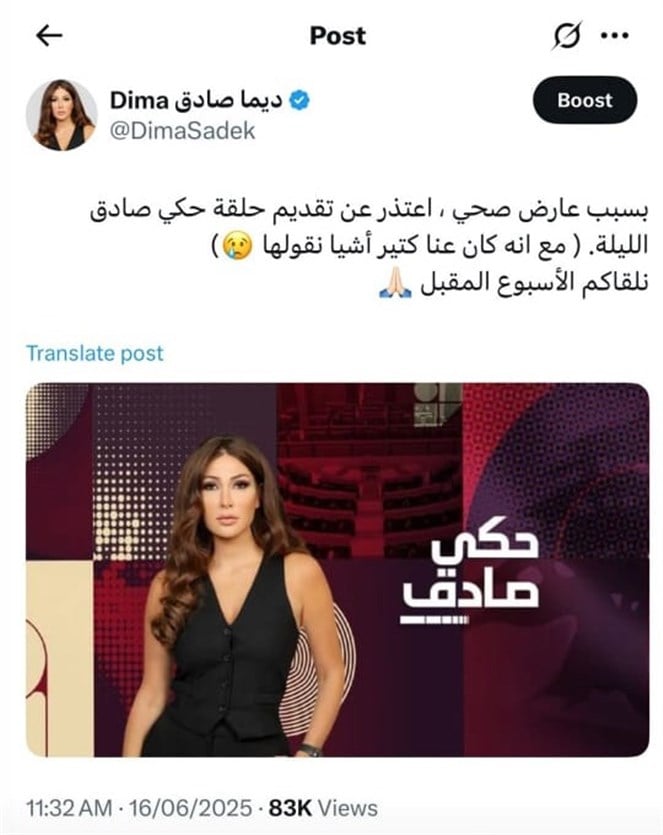Go back using the arrow
The width and height of the screenshot is (663, 835).
[49, 36]
